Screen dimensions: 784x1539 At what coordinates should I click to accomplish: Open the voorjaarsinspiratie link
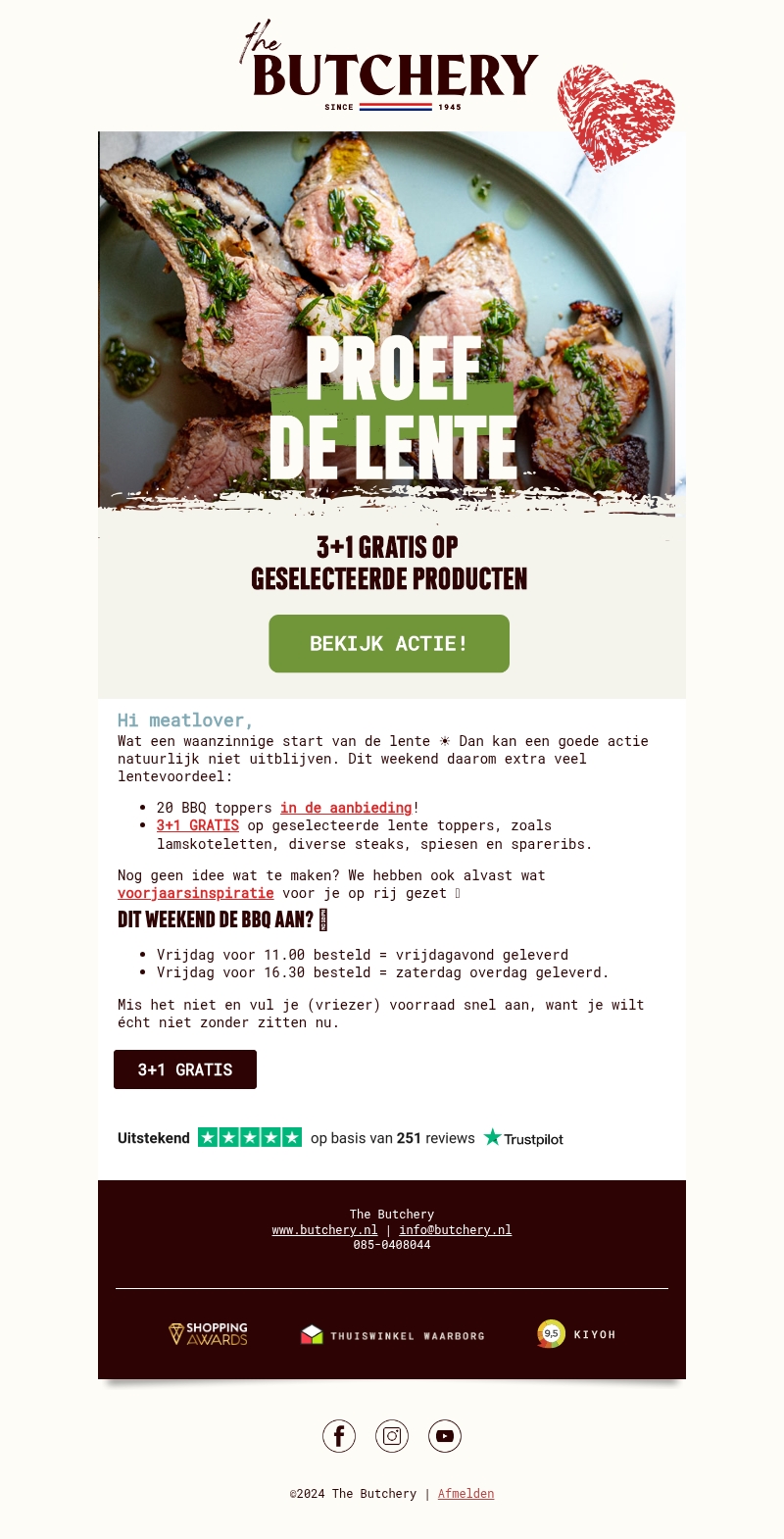pyautogui.click(x=196, y=893)
